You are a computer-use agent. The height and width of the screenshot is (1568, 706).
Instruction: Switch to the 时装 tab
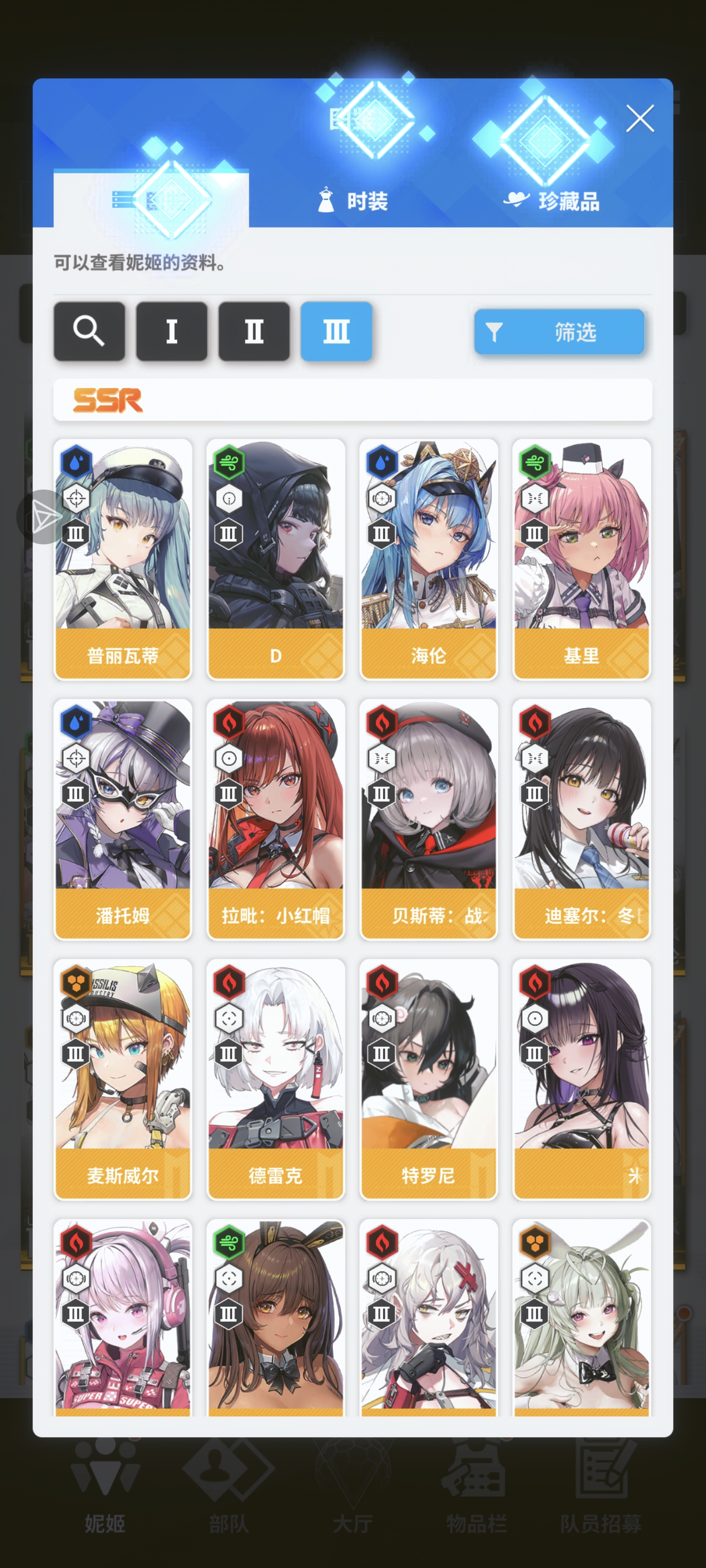[x=353, y=200]
